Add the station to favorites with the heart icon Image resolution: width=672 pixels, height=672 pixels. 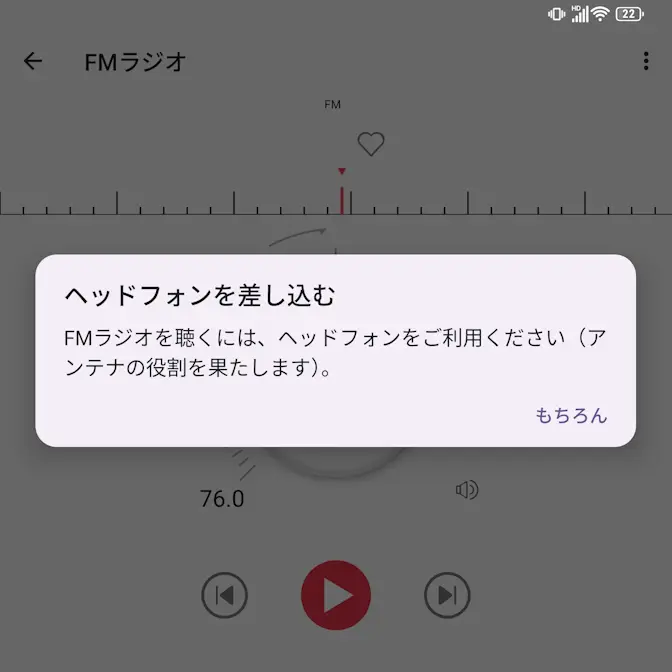[371, 144]
